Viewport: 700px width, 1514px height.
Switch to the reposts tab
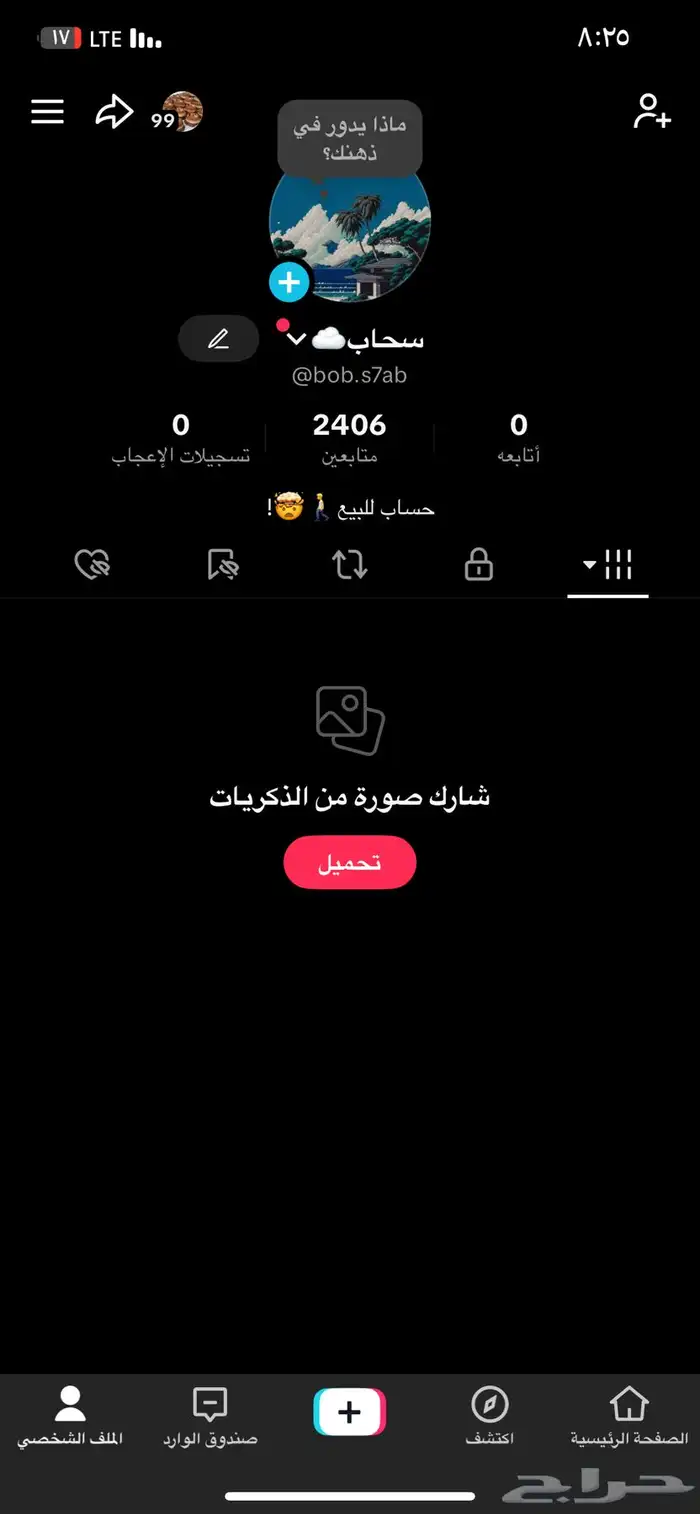pyautogui.click(x=349, y=566)
